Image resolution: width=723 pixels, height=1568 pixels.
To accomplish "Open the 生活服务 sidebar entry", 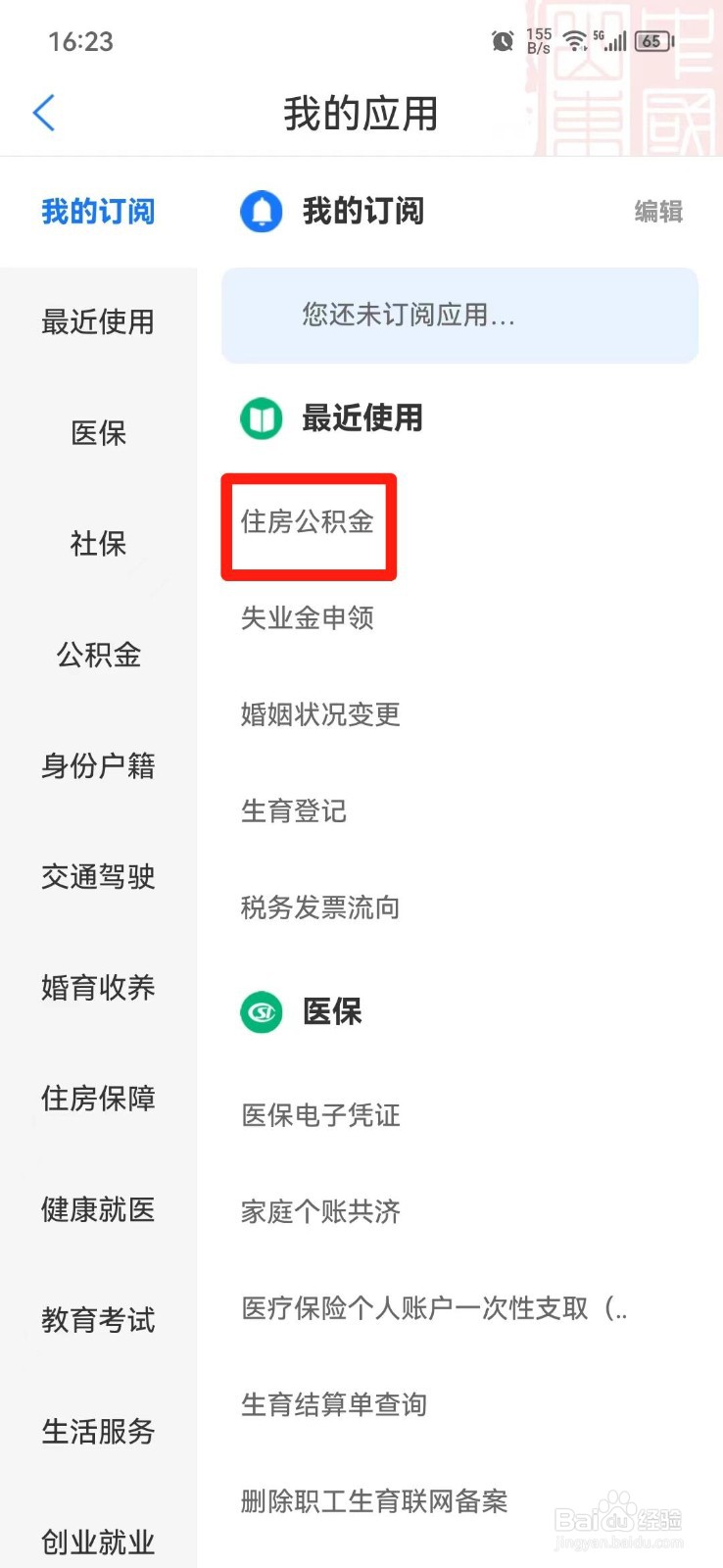I will [97, 1431].
